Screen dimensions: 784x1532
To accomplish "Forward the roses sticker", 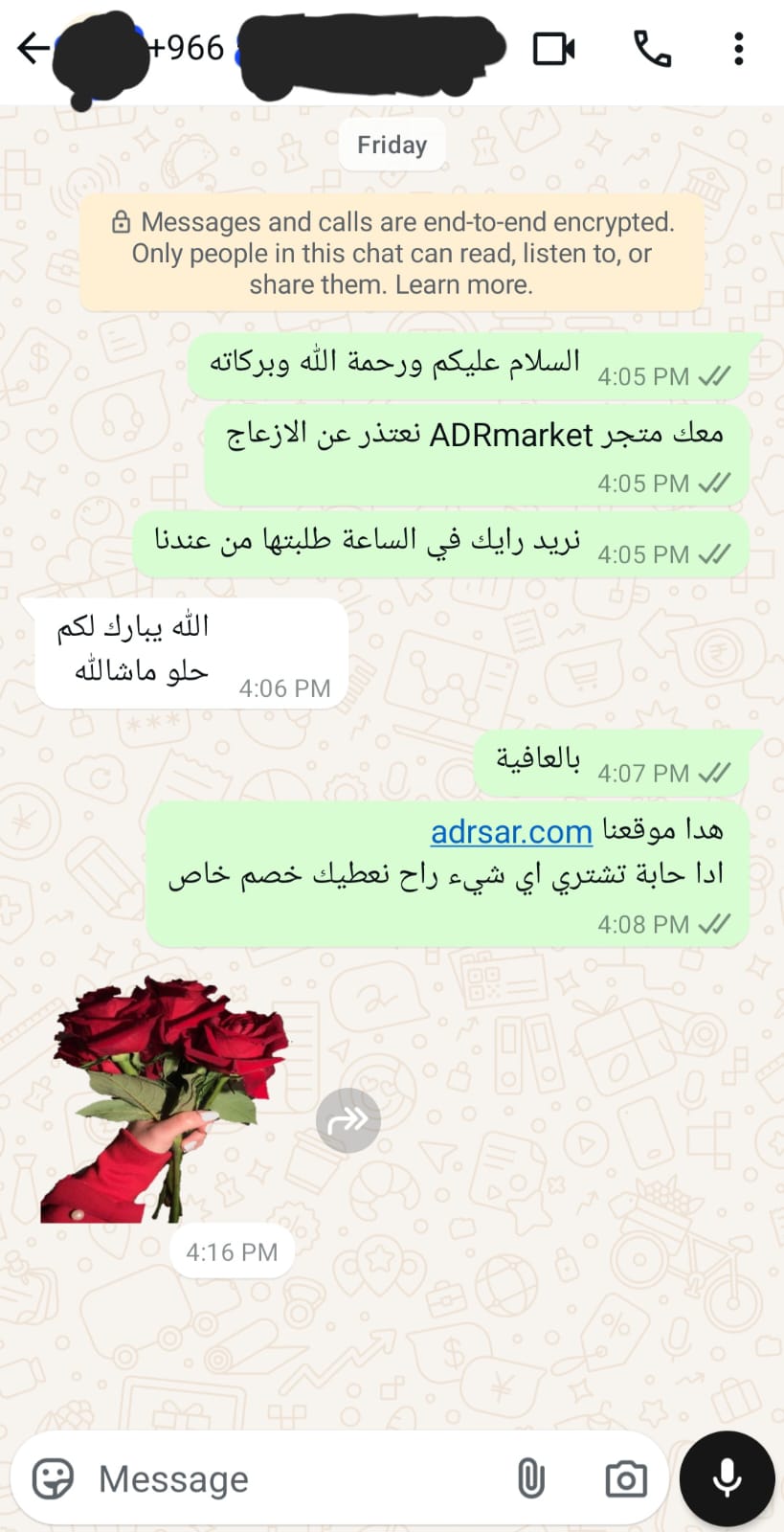I will [x=348, y=1119].
